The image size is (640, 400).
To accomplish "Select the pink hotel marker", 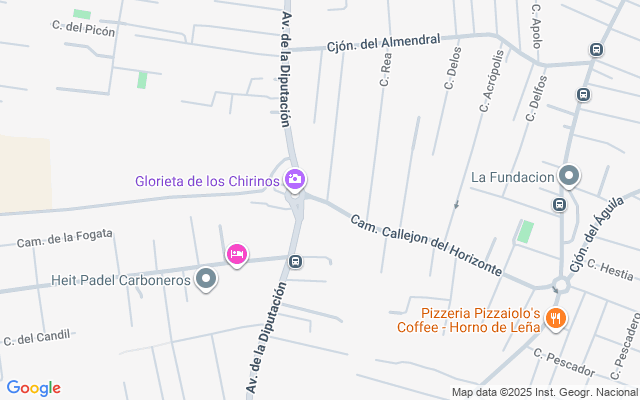I will pos(236,254).
